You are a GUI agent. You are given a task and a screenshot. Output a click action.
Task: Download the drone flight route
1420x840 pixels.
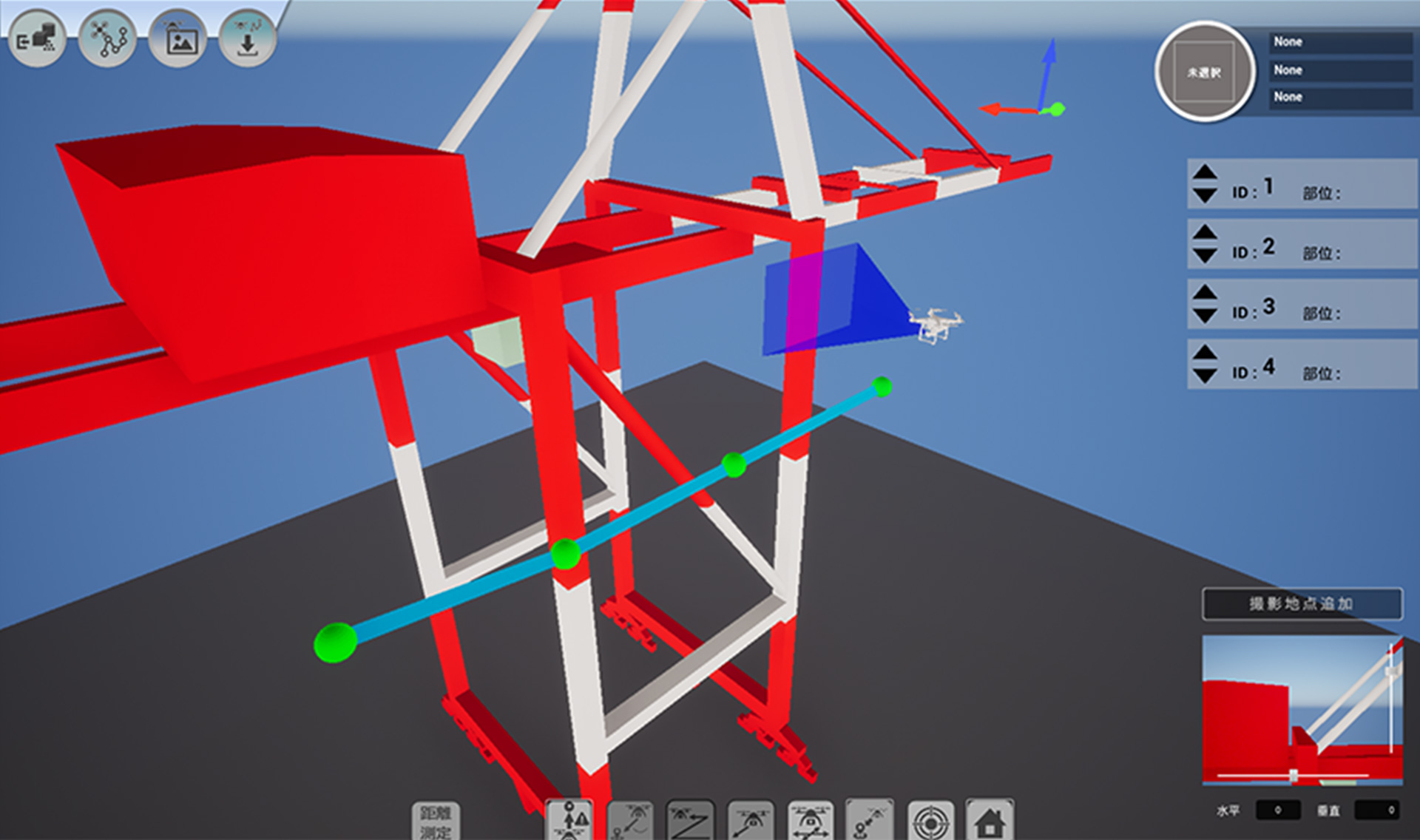pos(248,38)
